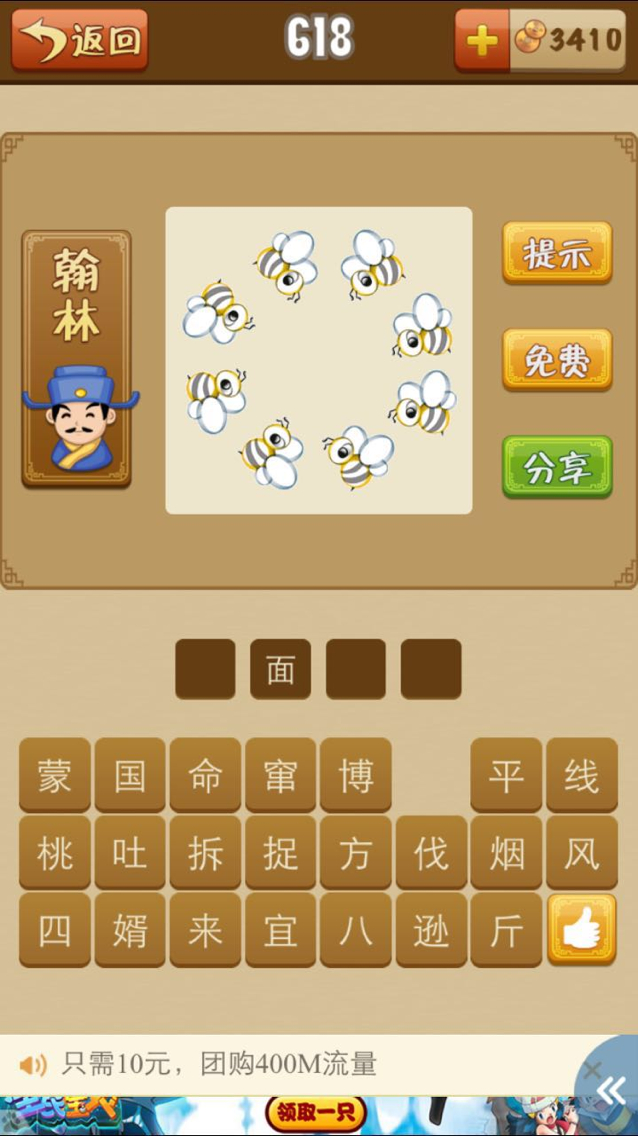Get a hint with 提示
Image resolution: width=638 pixels, height=1136 pixels.
pyautogui.click(x=556, y=254)
